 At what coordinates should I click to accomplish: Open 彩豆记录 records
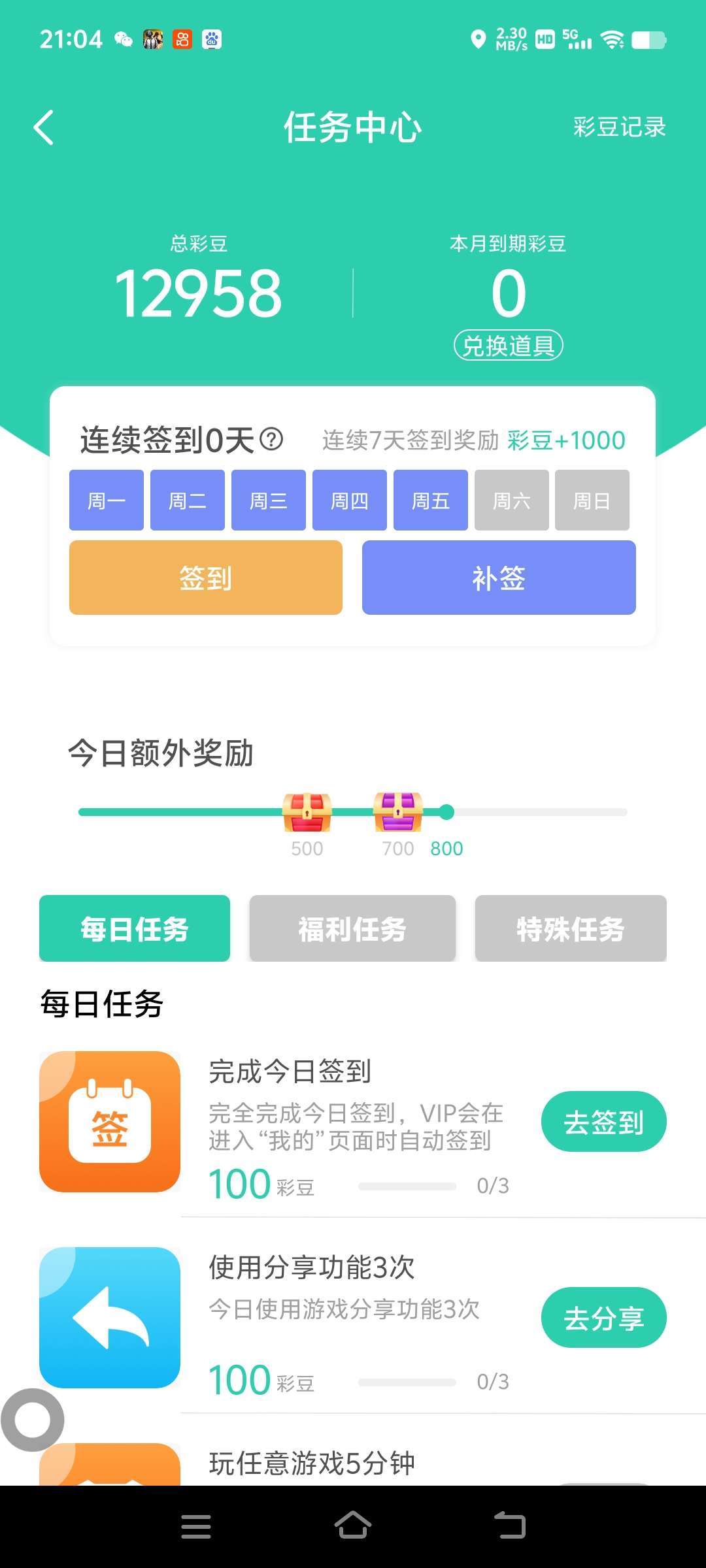(x=619, y=127)
